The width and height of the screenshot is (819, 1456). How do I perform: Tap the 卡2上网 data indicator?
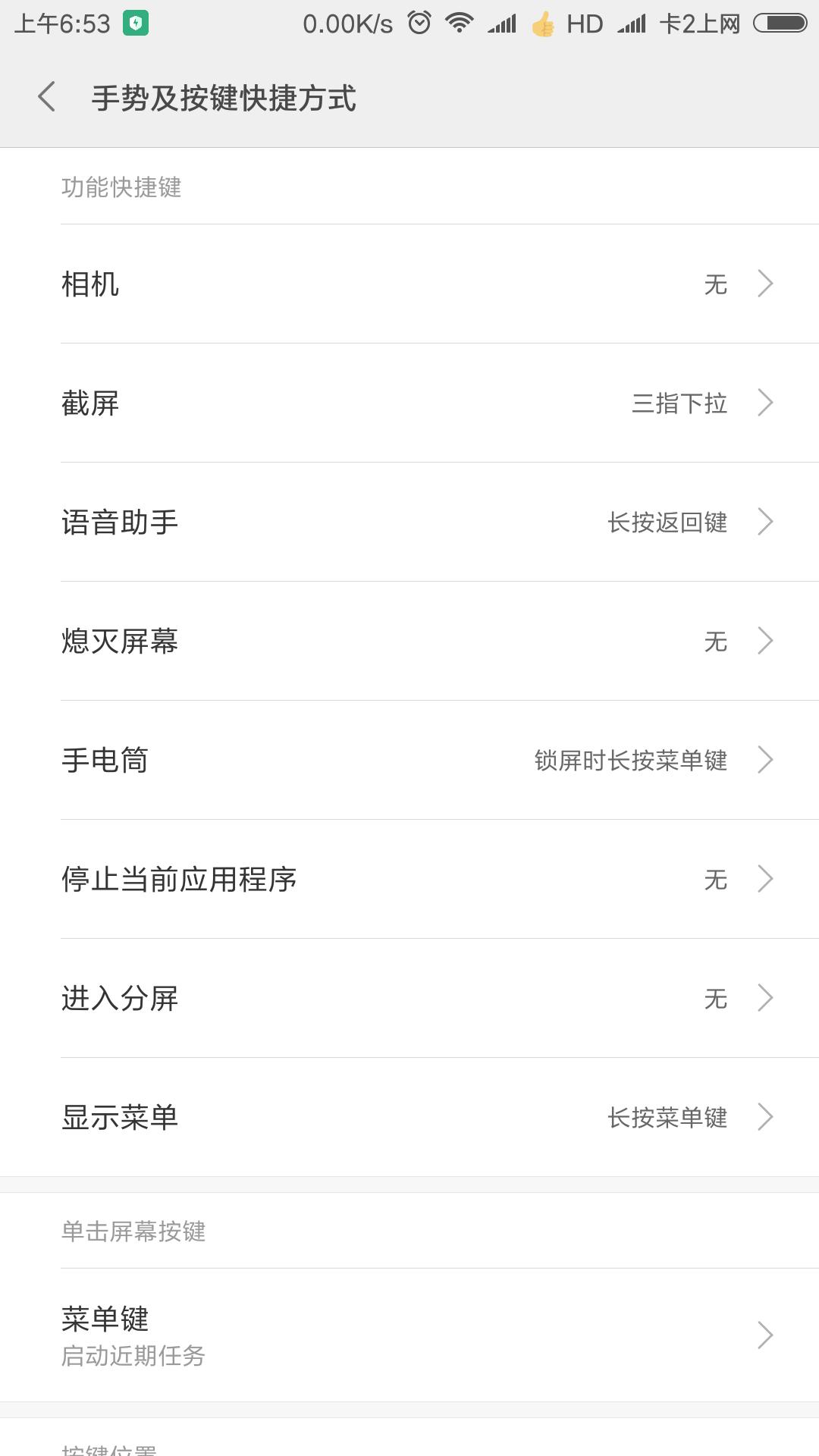point(699,24)
